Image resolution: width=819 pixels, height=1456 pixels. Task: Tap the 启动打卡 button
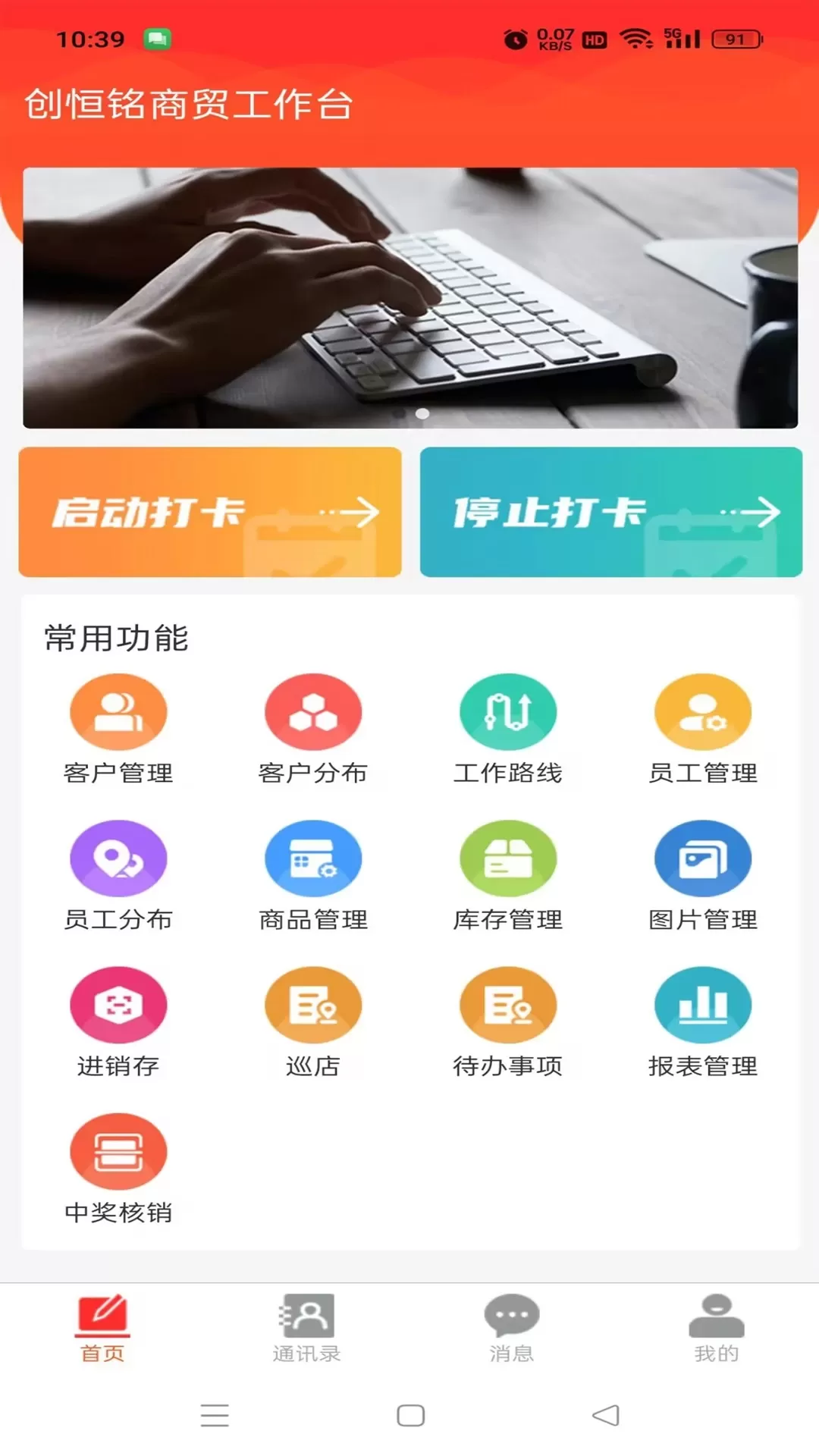pyautogui.click(x=210, y=513)
